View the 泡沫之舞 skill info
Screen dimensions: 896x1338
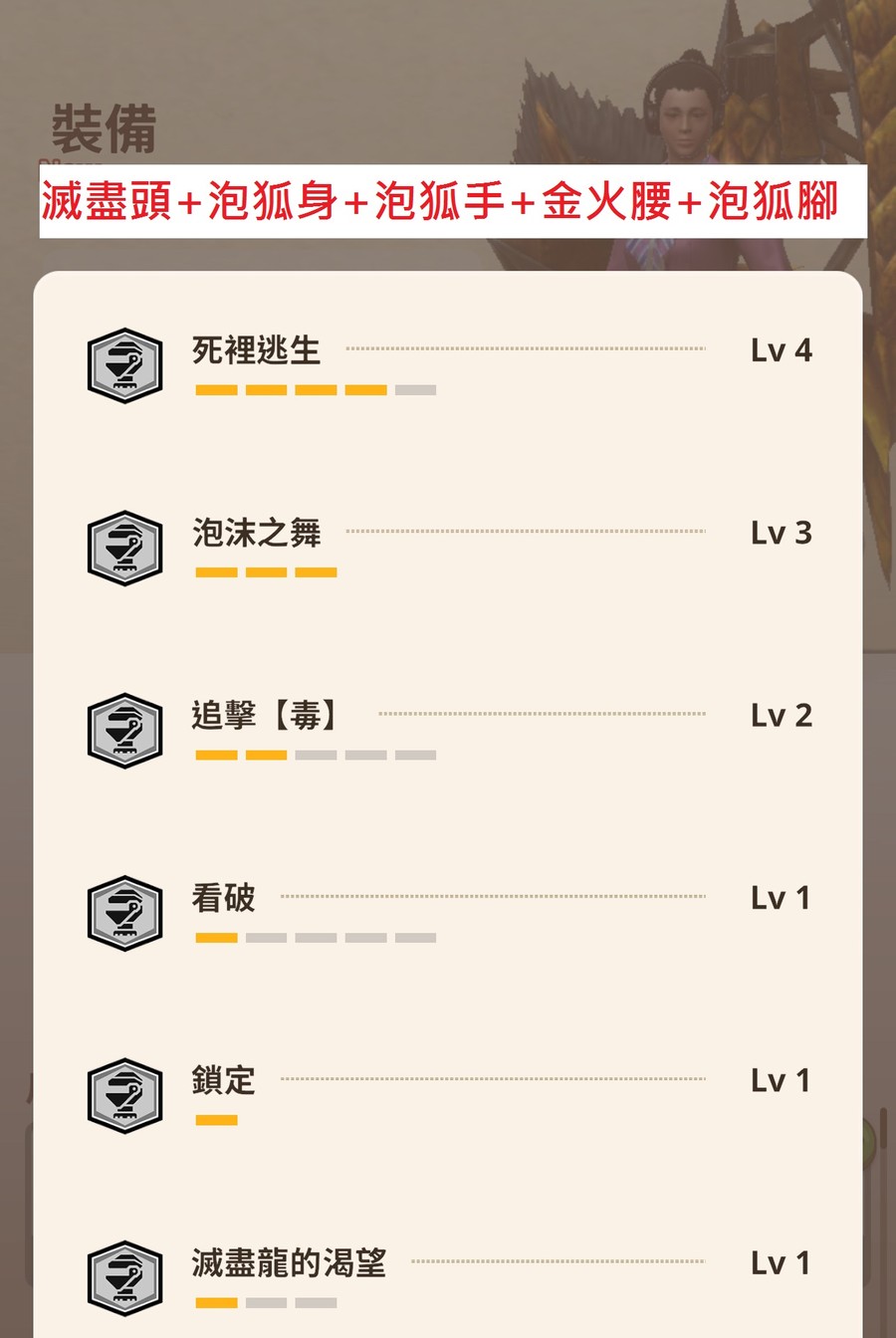(x=256, y=534)
